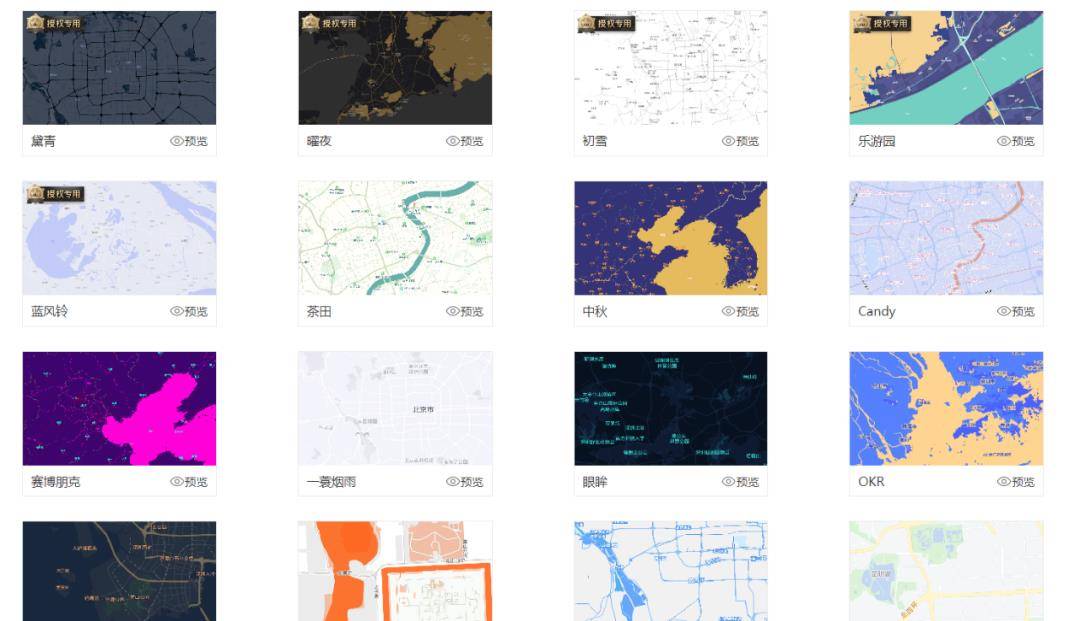The image size is (1080, 621).
Task: Select the 乐游园 map style tile
Action: pyautogui.click(x=946, y=68)
